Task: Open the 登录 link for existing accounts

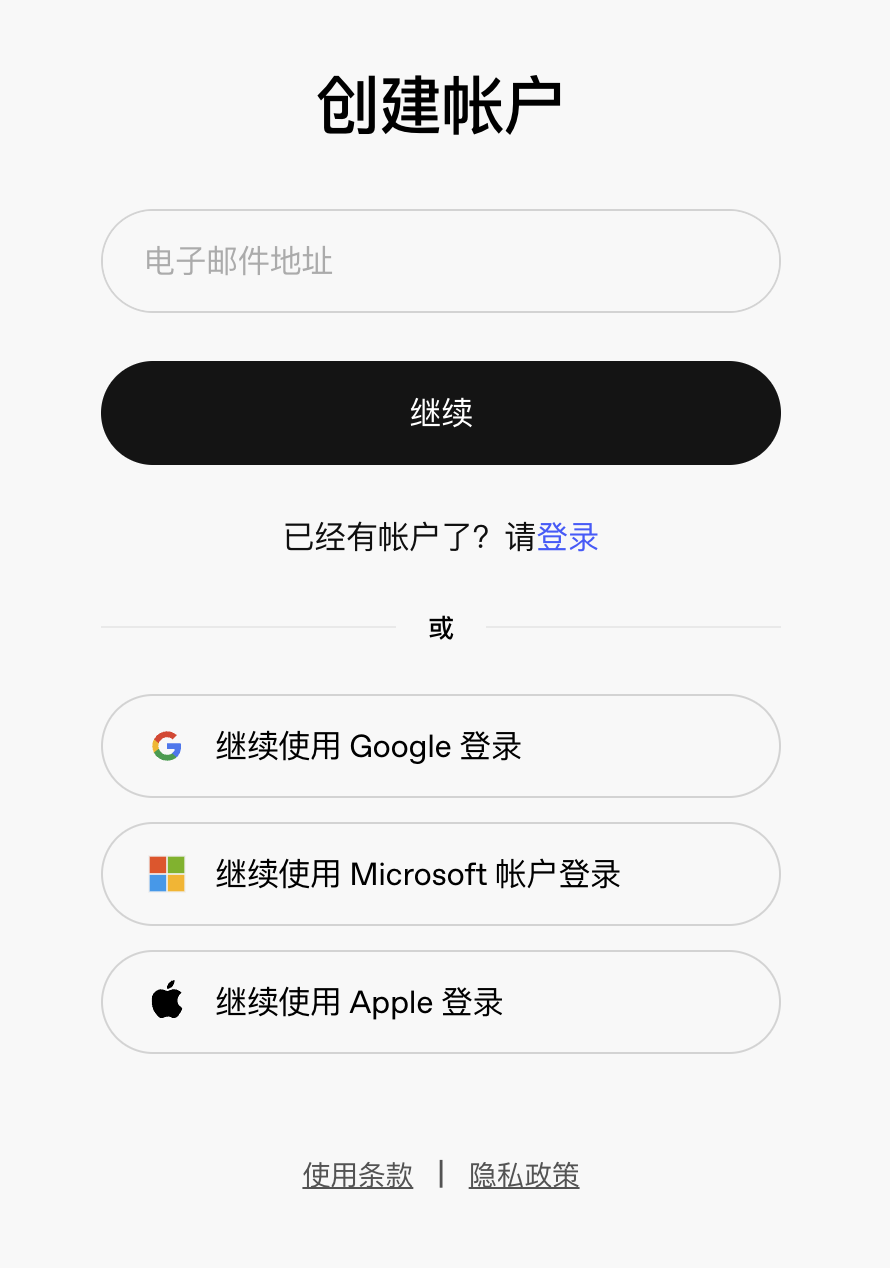Action: 567,537
